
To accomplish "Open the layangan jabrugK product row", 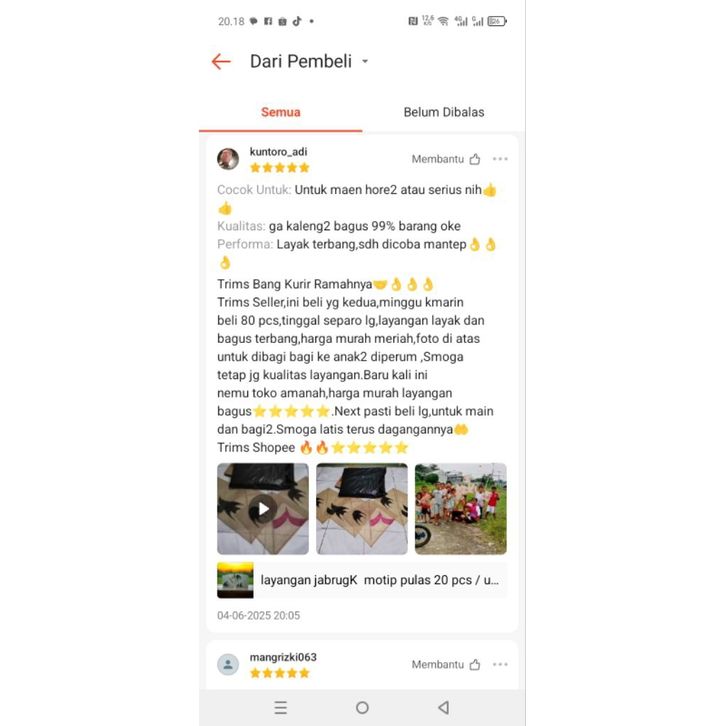I will coord(361,580).
